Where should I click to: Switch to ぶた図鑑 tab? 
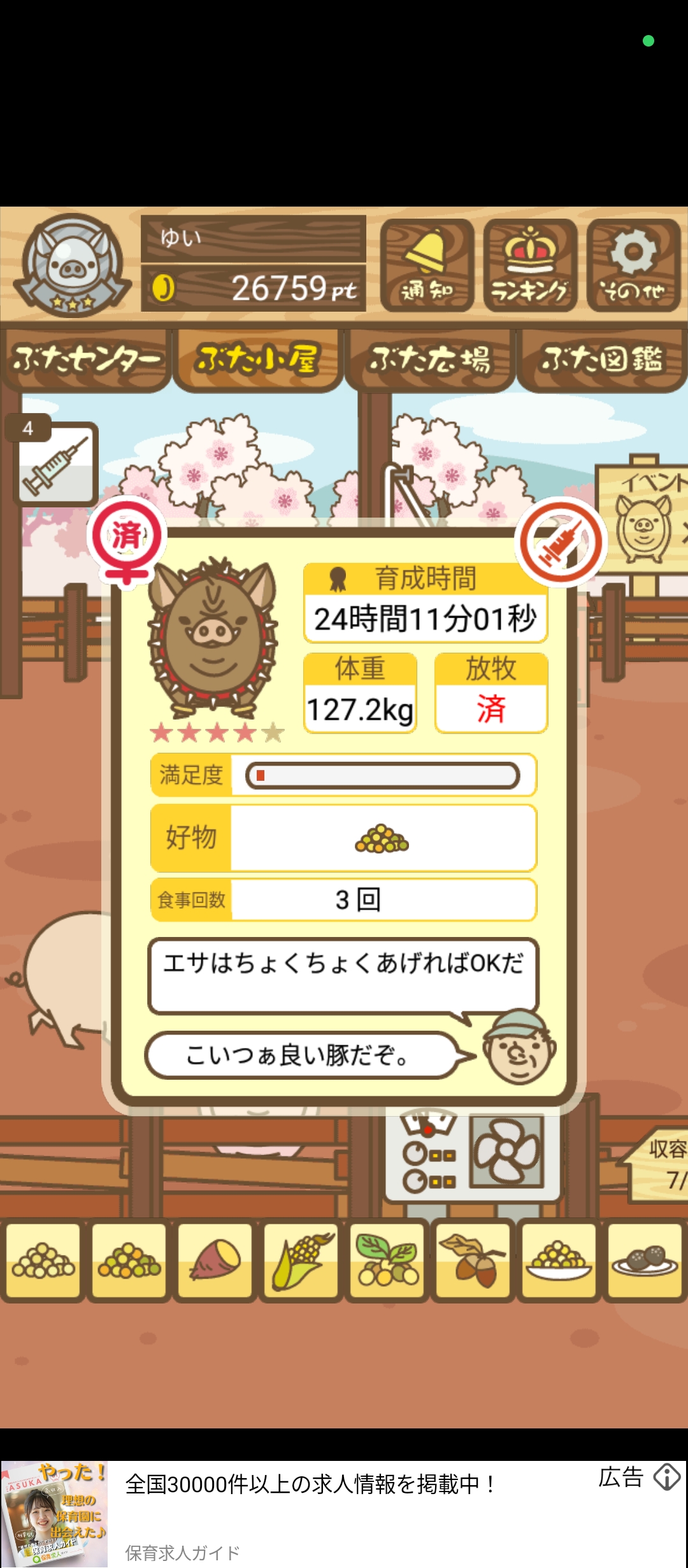pos(602,359)
